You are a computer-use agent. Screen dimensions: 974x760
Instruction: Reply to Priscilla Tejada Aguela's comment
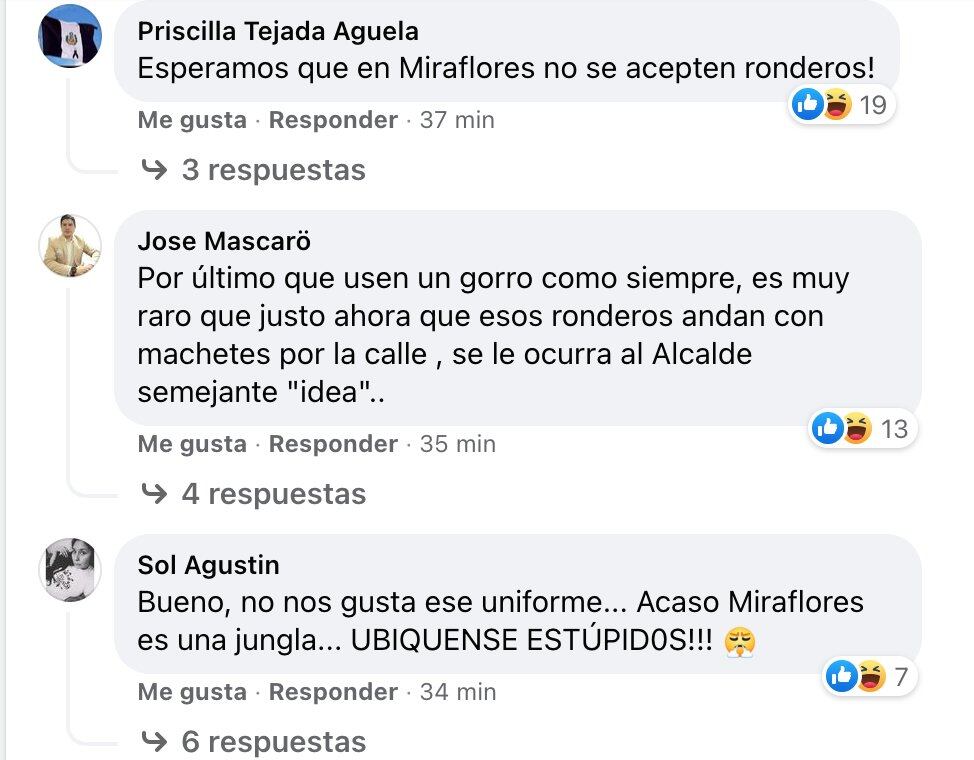[333, 120]
